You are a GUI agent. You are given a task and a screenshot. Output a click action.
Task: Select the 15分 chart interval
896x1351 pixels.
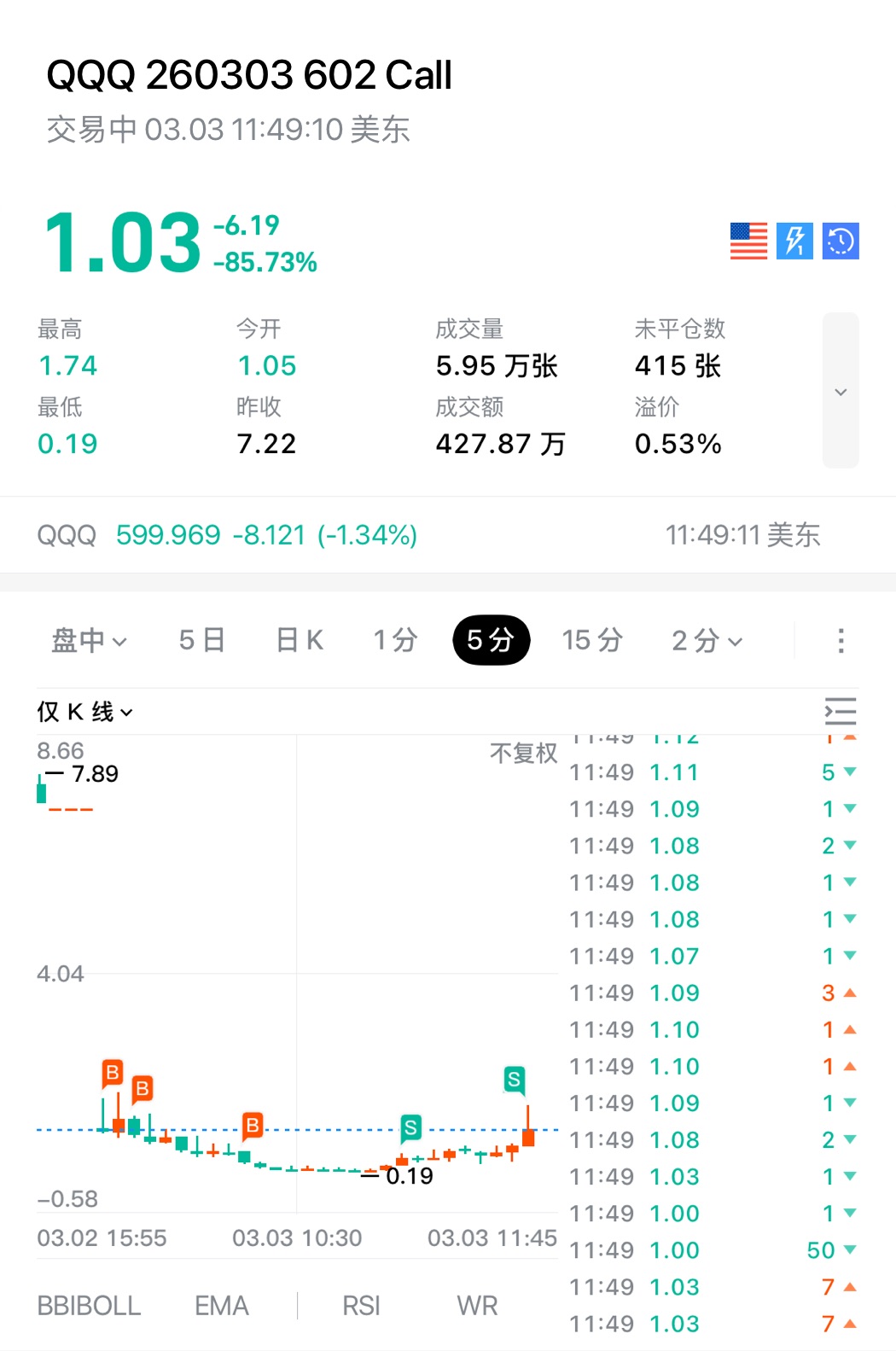point(592,640)
